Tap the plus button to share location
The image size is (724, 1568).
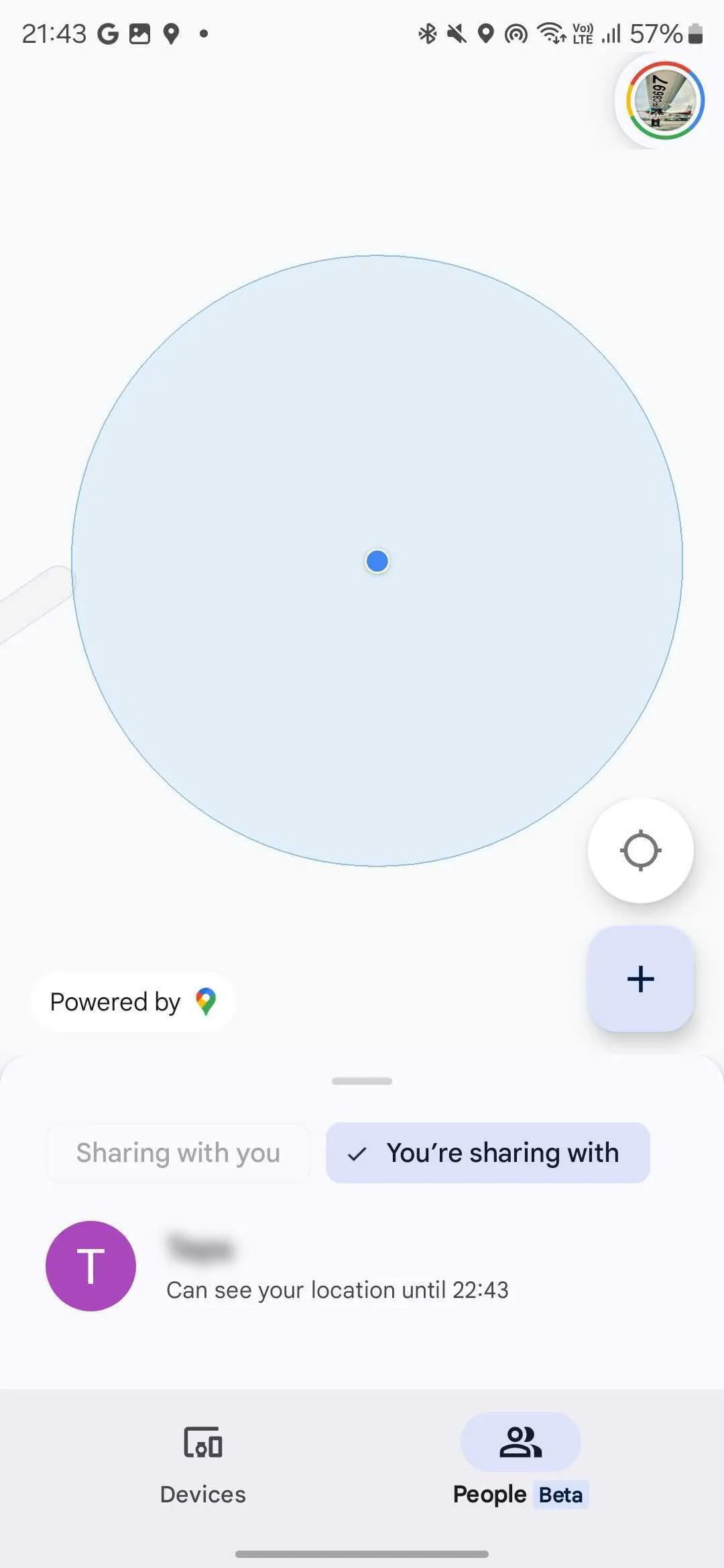(x=640, y=979)
